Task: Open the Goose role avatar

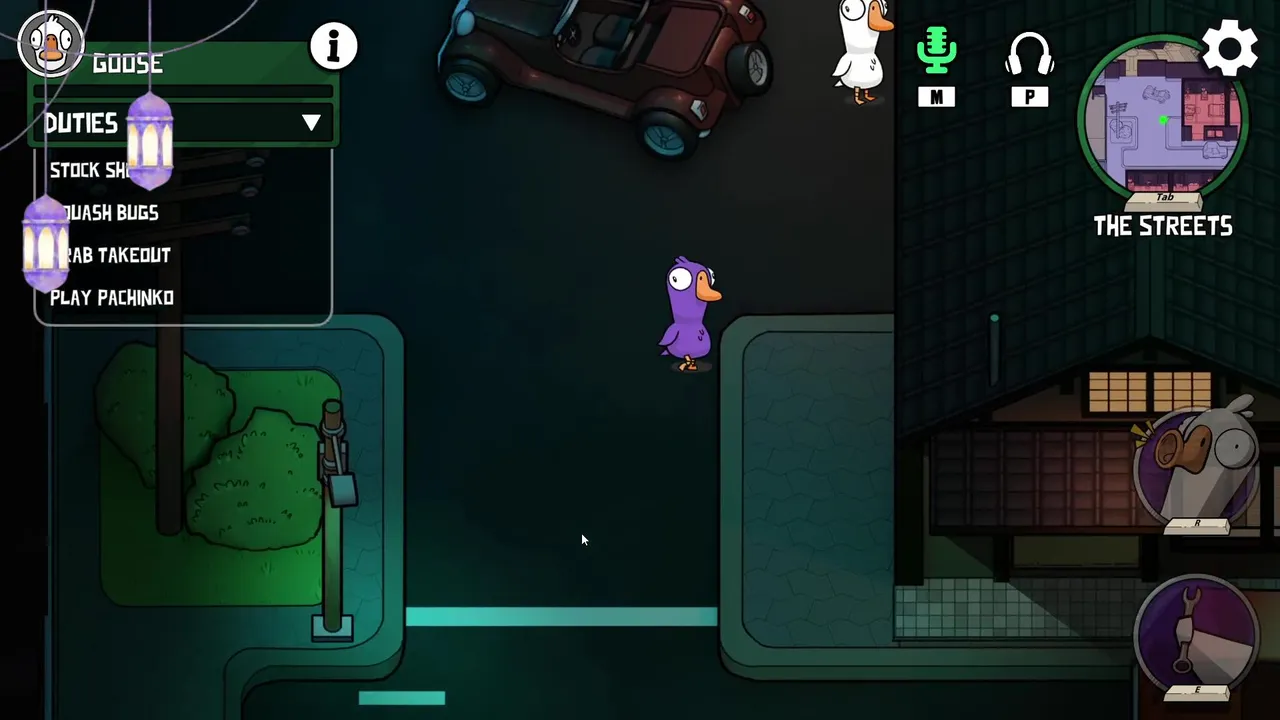Action: coord(51,44)
